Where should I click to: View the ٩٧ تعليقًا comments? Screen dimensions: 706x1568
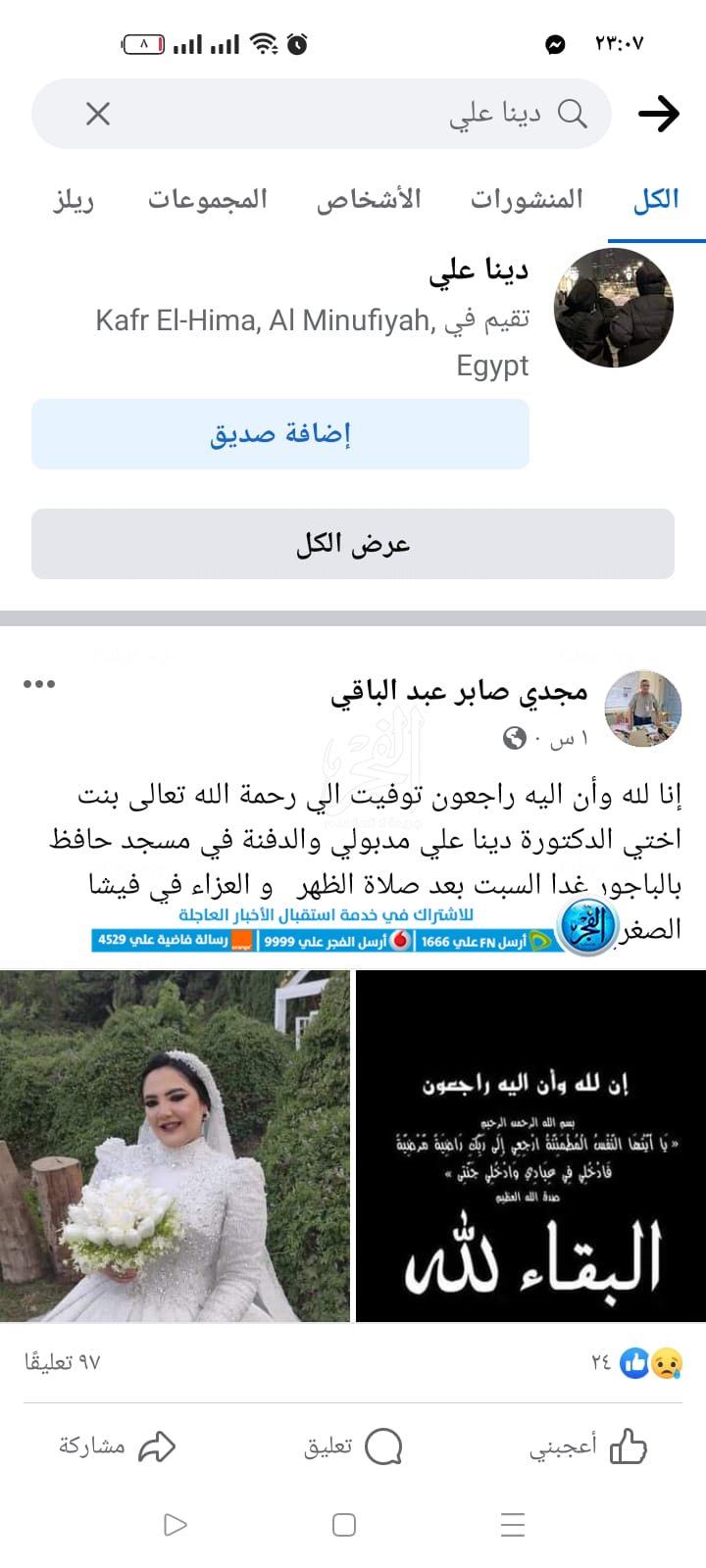click(63, 1362)
